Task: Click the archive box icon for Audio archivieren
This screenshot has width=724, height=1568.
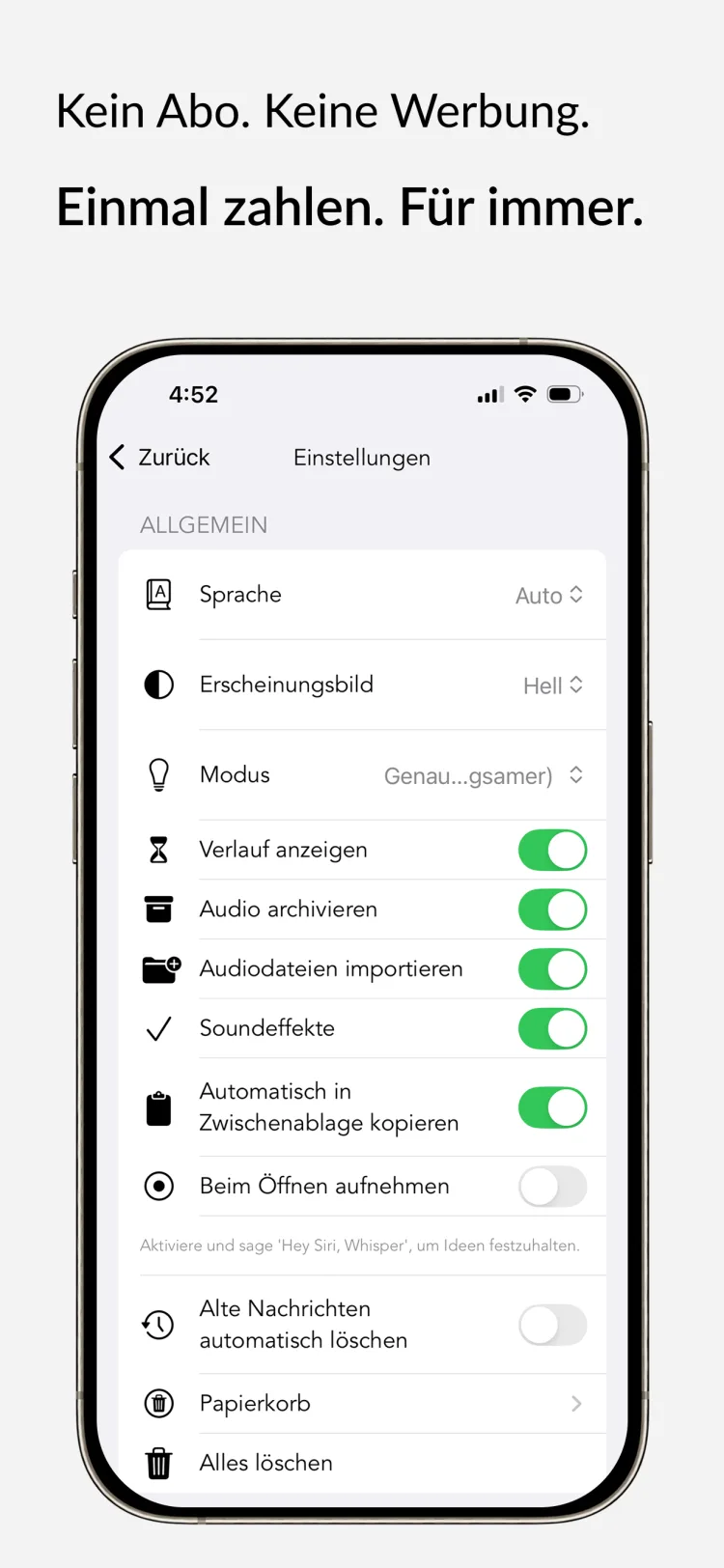Action: [158, 909]
